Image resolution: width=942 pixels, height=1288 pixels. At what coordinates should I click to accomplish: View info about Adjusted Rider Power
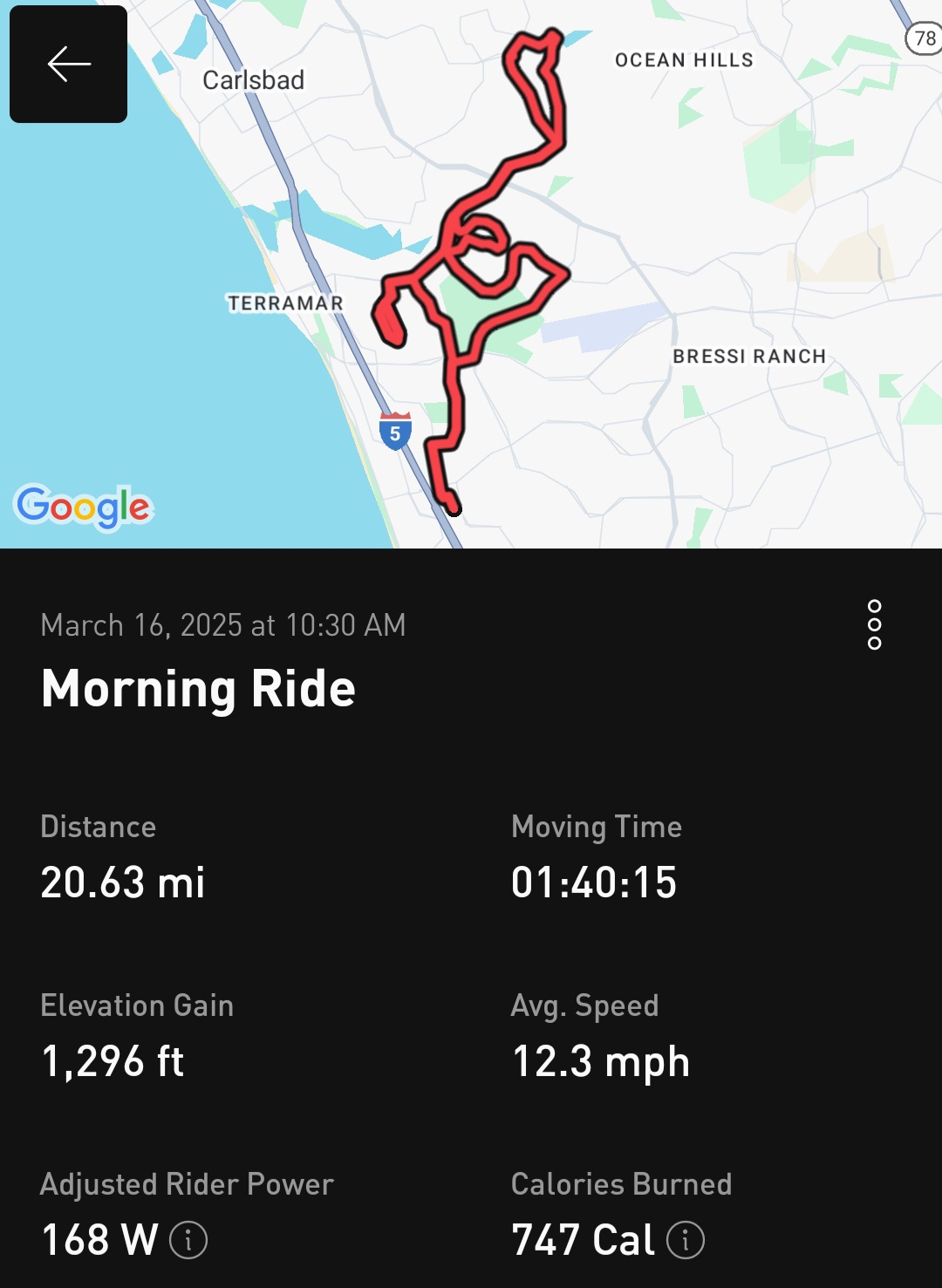(188, 1239)
